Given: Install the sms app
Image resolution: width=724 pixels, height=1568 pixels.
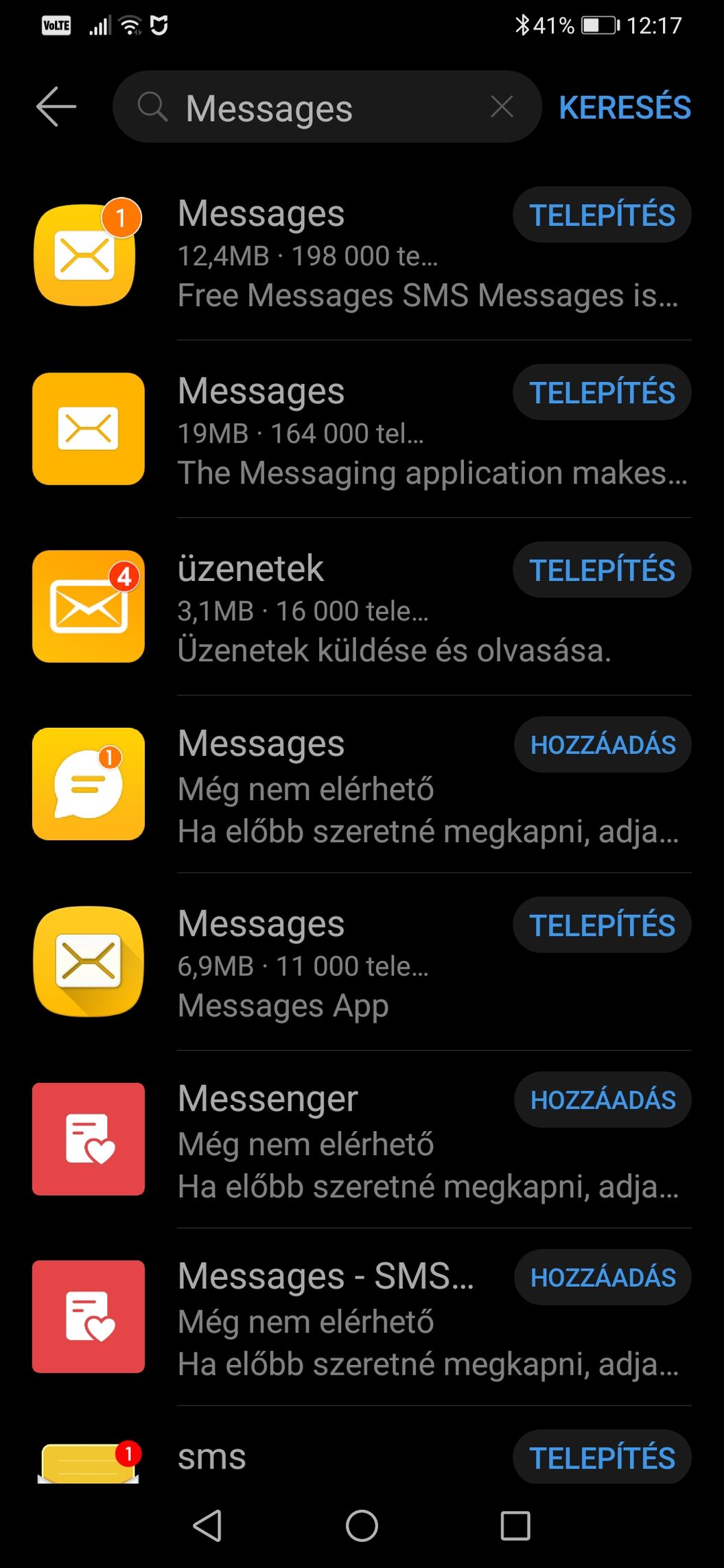Looking at the screenshot, I should (602, 1458).
